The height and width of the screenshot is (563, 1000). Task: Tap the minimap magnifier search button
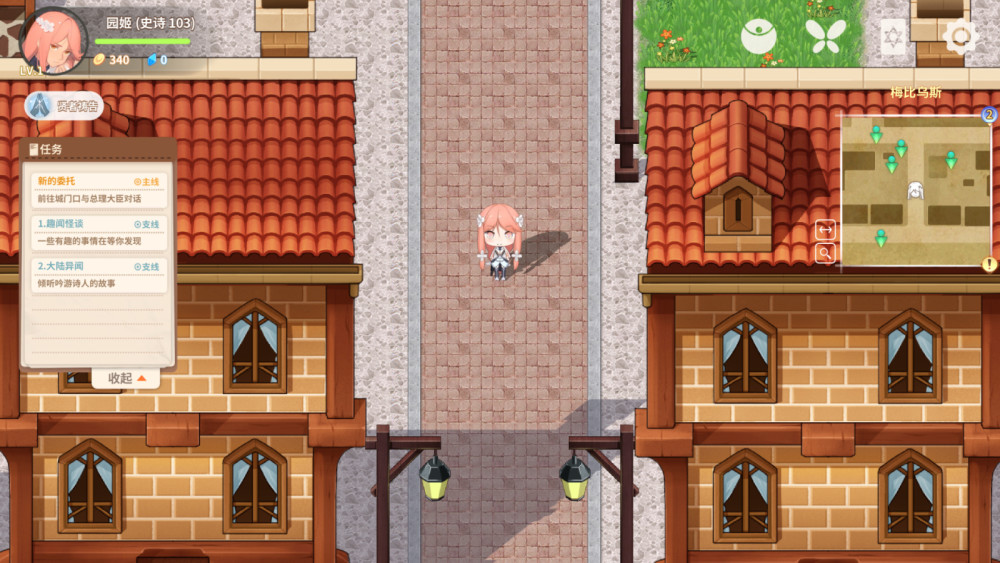(825, 253)
